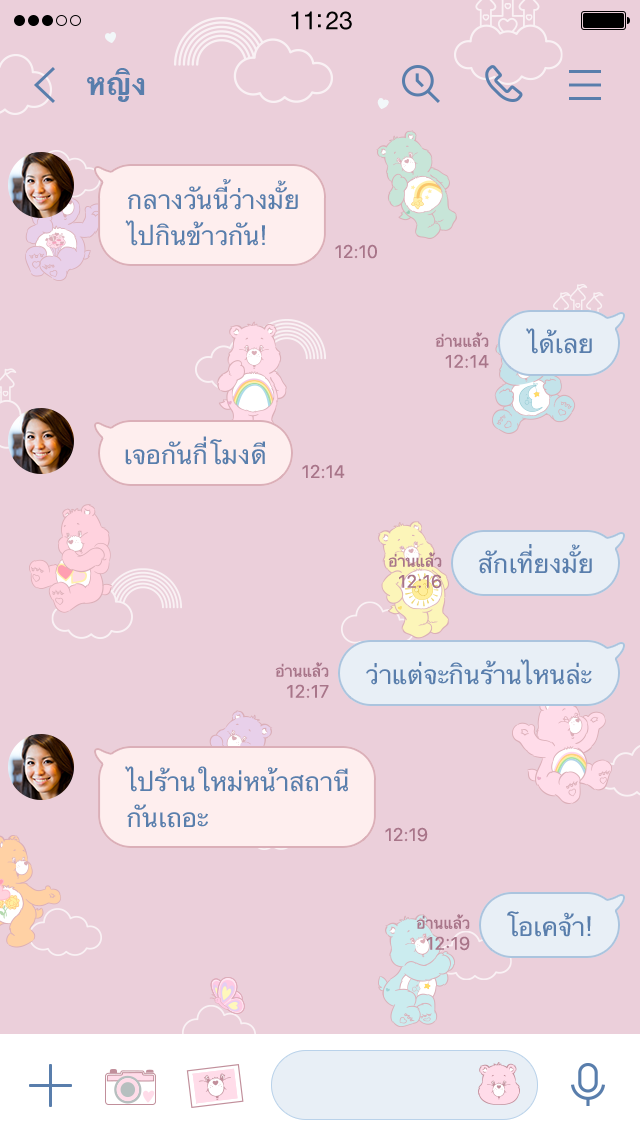View profile photo beside กลางวันนี้ว่างมั้ย message

42,185
